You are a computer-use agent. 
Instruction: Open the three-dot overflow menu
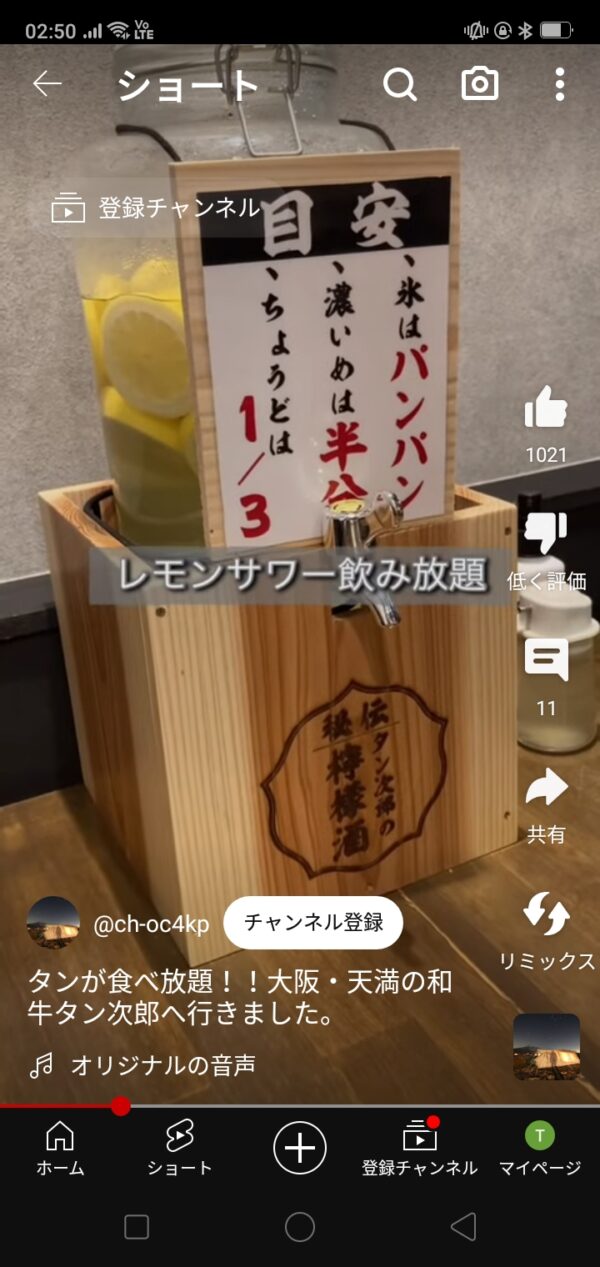click(559, 85)
